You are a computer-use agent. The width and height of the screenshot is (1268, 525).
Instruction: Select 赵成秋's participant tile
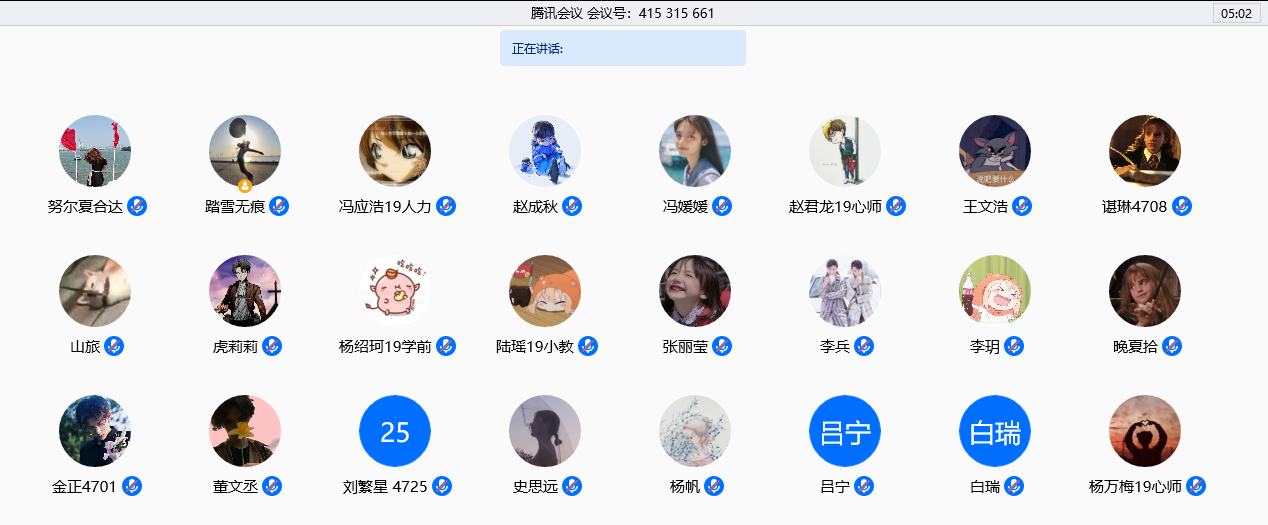(x=545, y=151)
